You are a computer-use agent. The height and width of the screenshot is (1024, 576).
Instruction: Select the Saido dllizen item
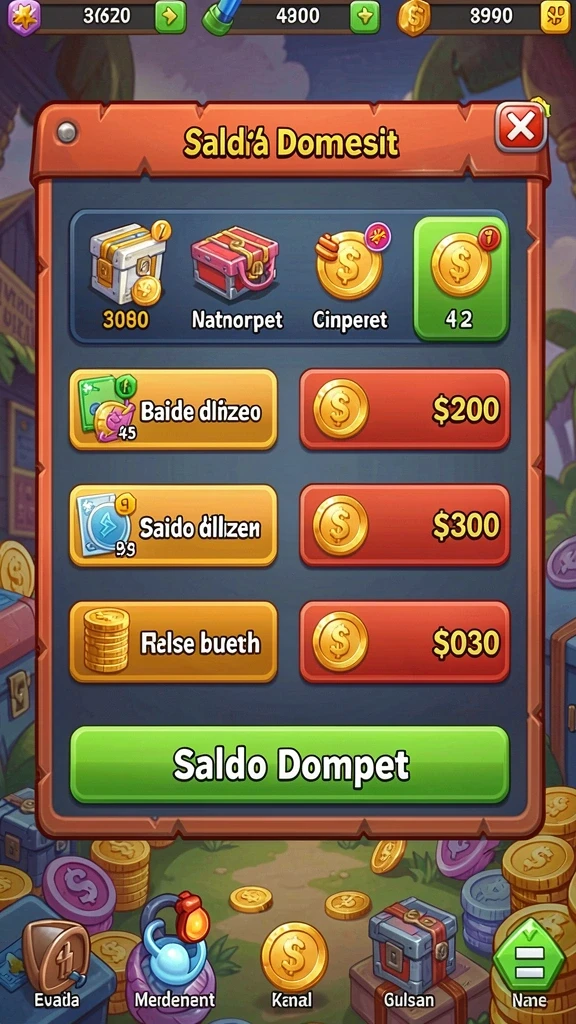pos(173,525)
